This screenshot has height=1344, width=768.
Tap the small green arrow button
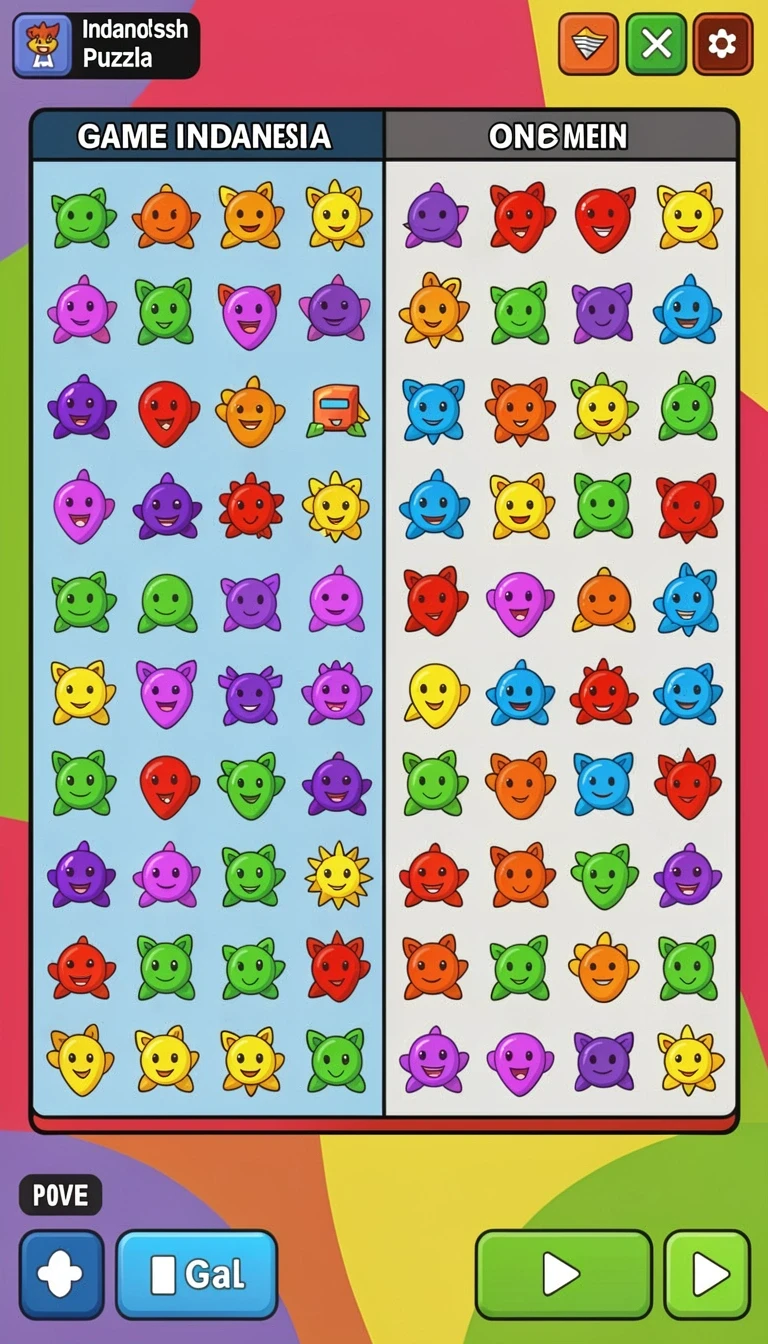coord(707,1274)
